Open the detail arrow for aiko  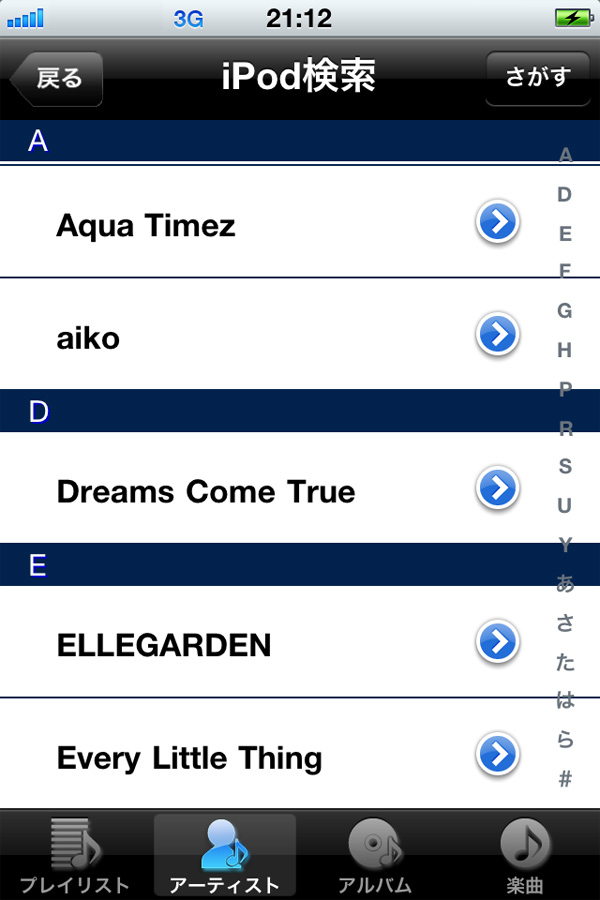pos(497,334)
